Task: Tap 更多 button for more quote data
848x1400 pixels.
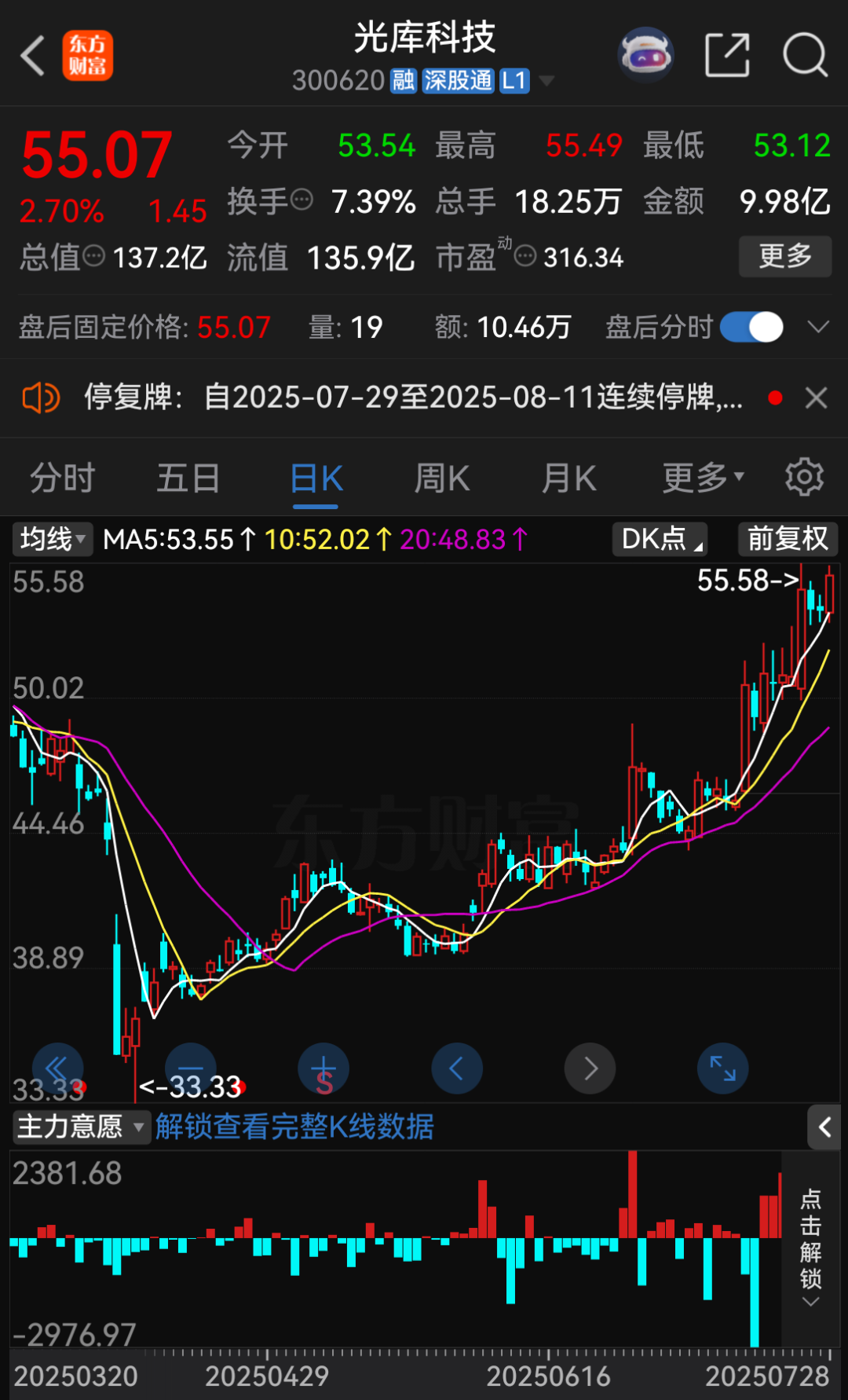Action: pyautogui.click(x=784, y=256)
